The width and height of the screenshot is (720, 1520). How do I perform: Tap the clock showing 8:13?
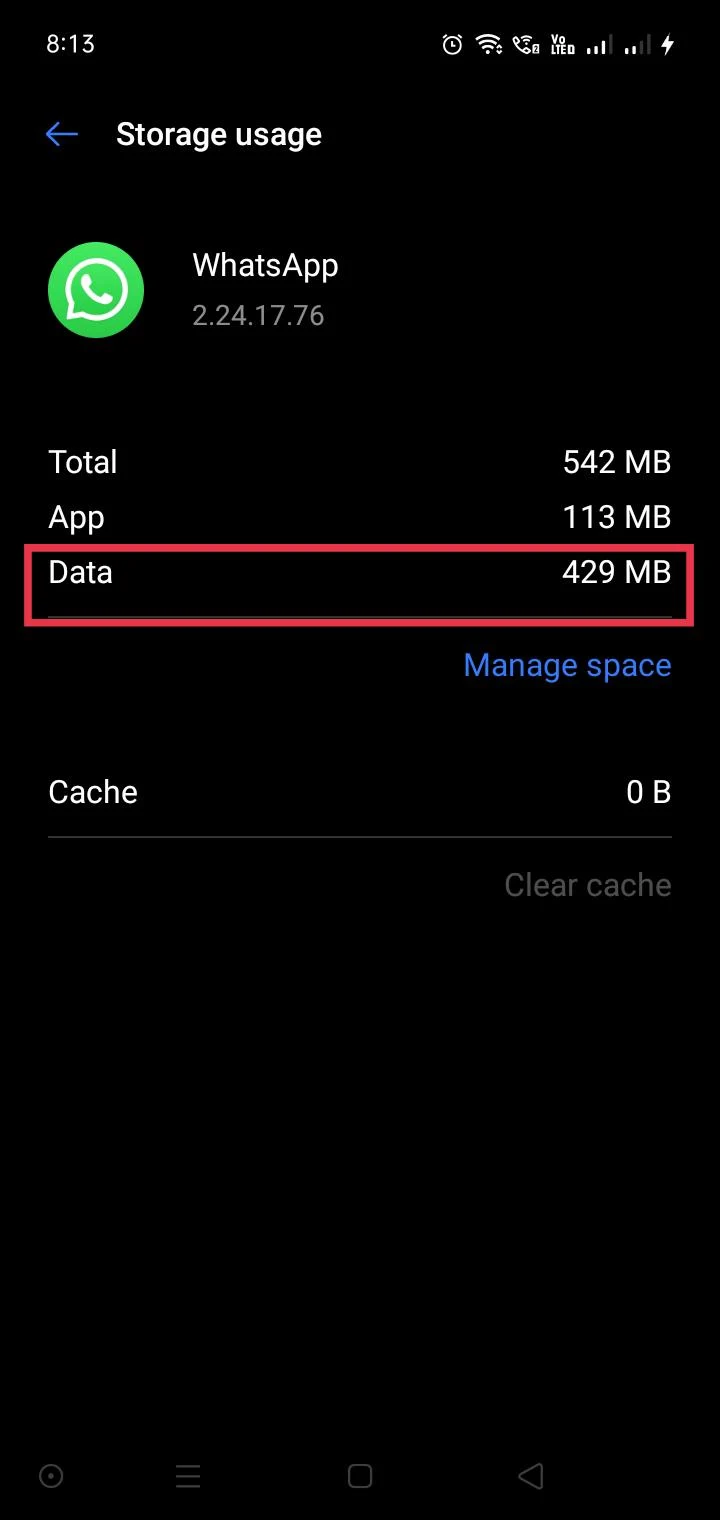(70, 44)
